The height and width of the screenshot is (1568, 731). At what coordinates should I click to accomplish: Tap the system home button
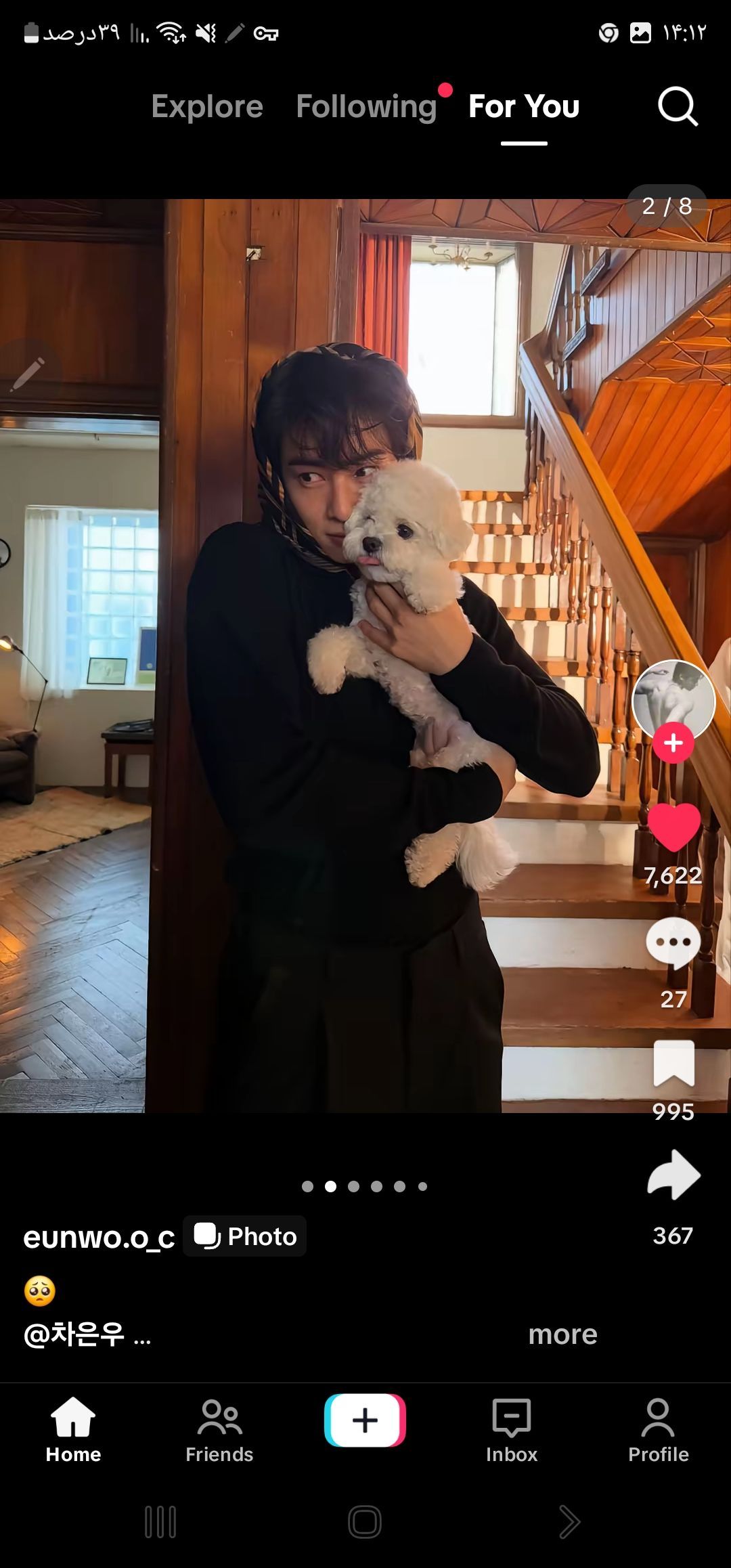[x=365, y=1522]
